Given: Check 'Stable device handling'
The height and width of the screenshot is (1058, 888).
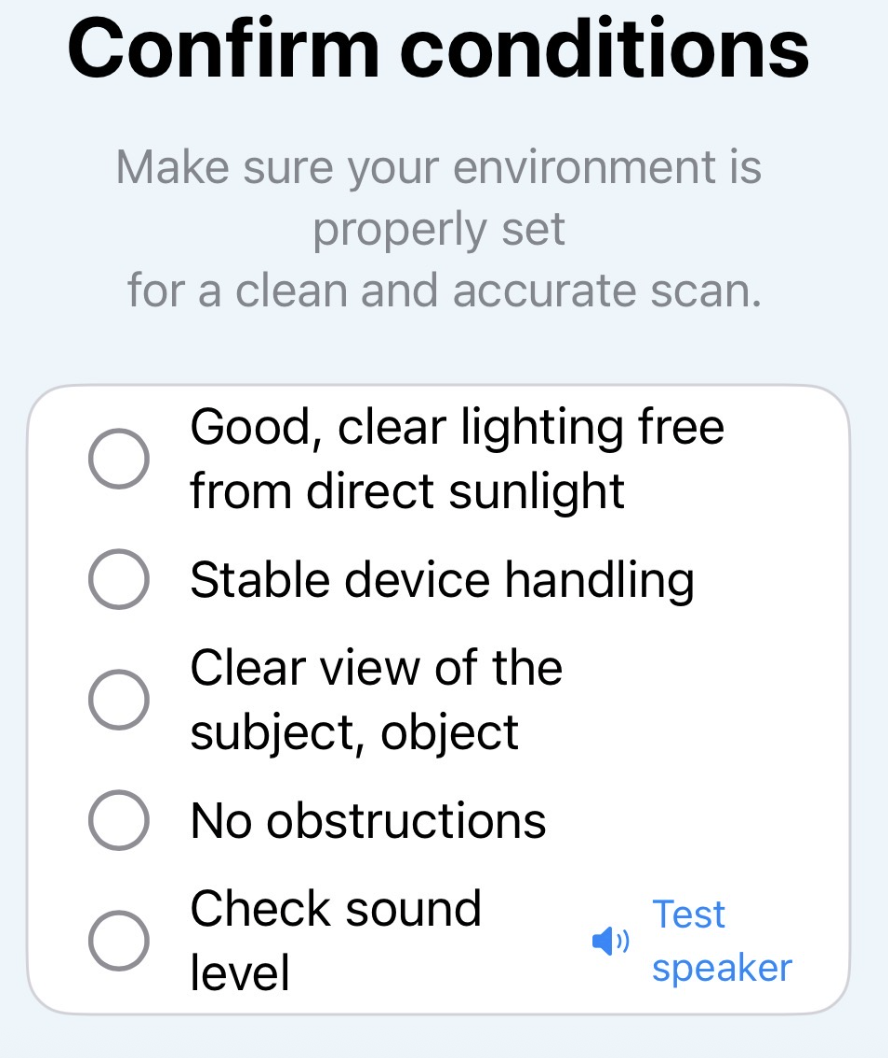Looking at the screenshot, I should point(119,577).
